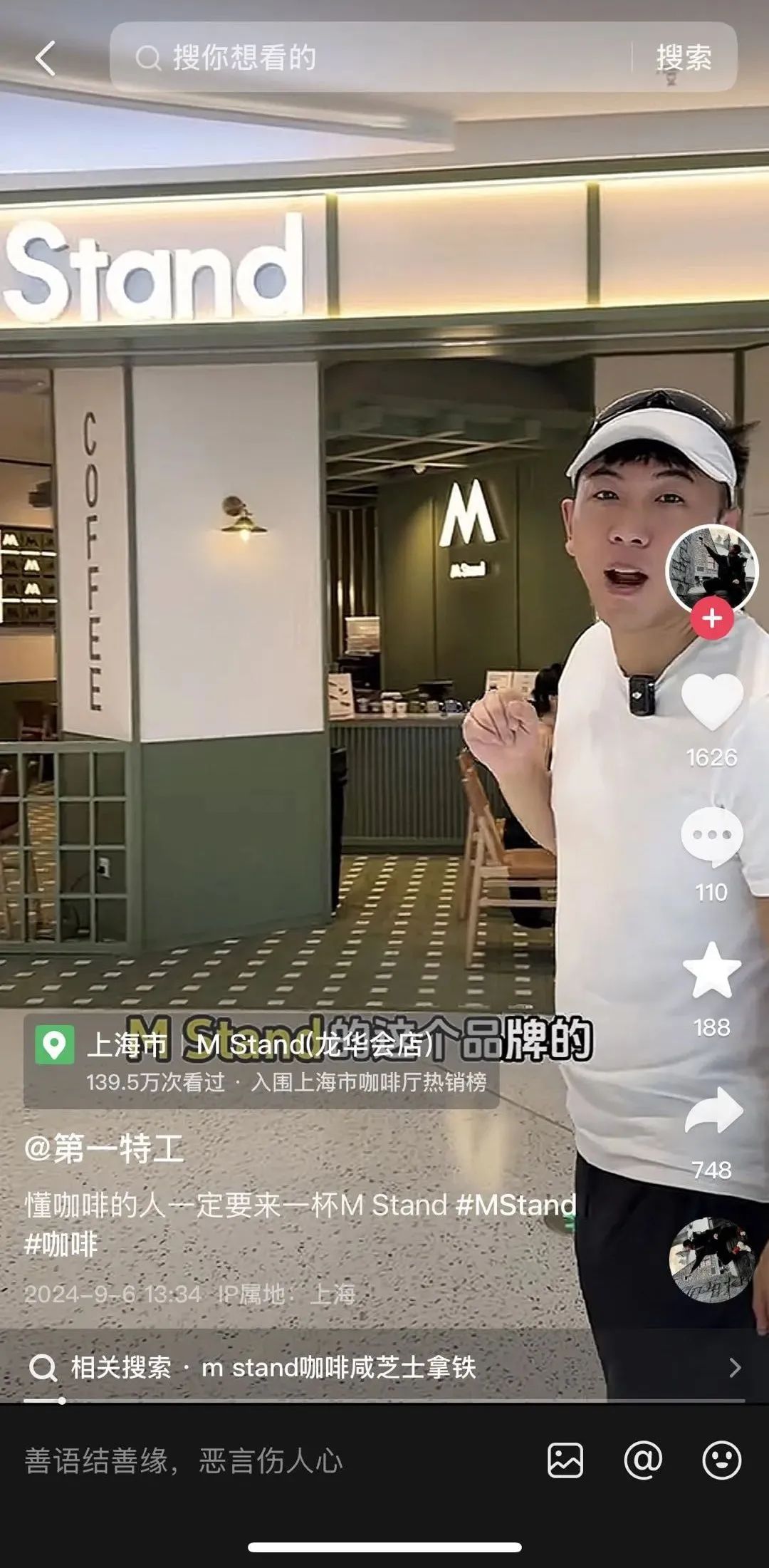Open the creator's profile avatar

click(711, 568)
